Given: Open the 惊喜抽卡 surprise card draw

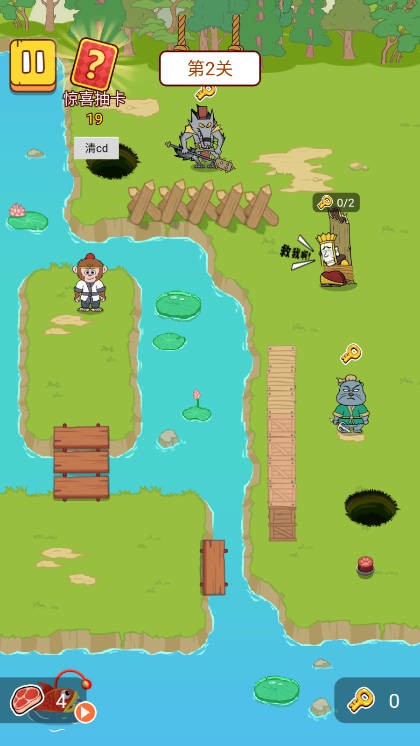Looking at the screenshot, I should [94, 65].
